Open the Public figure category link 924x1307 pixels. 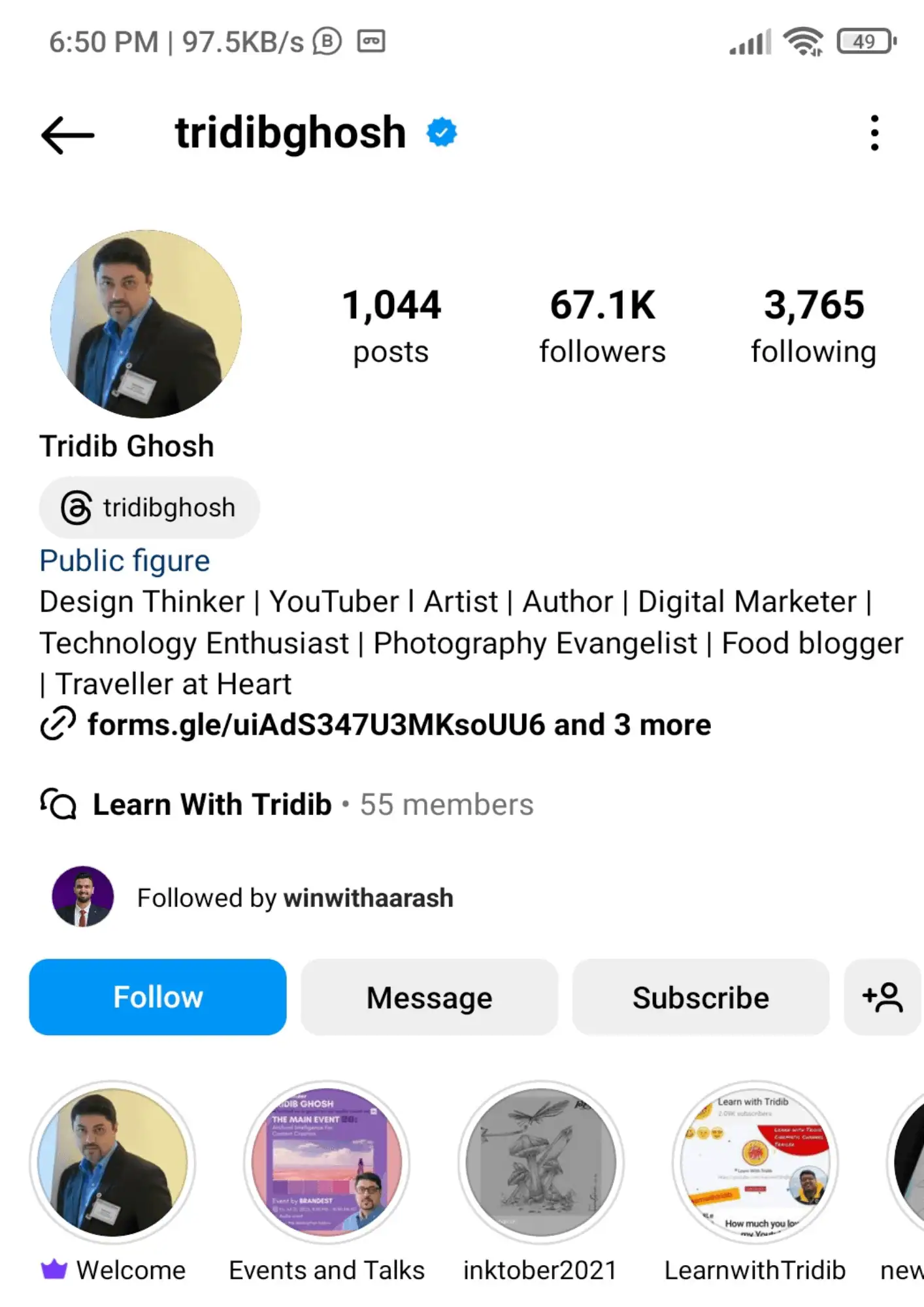pos(125,561)
